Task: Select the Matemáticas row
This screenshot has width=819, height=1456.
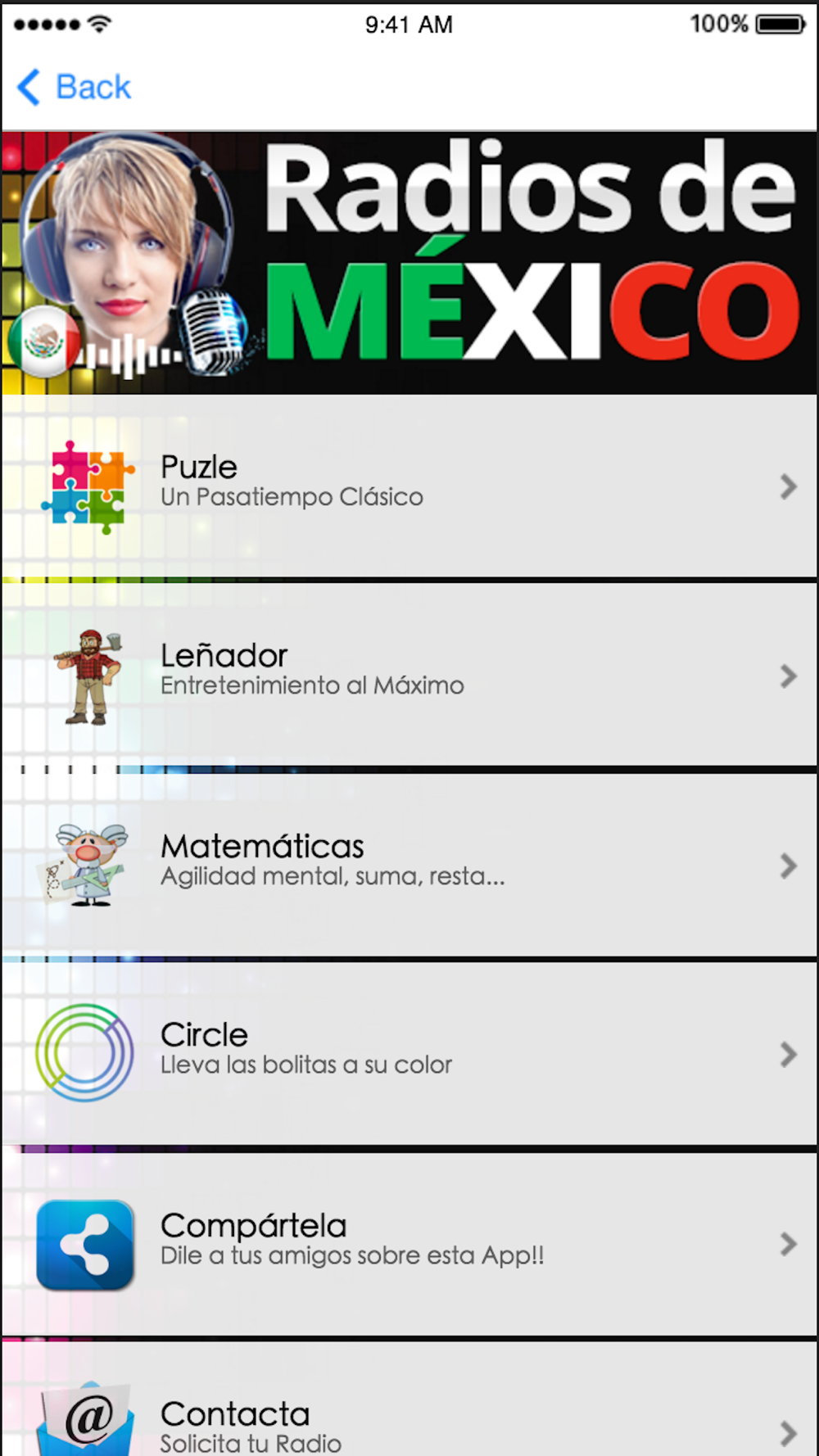Action: click(409, 865)
